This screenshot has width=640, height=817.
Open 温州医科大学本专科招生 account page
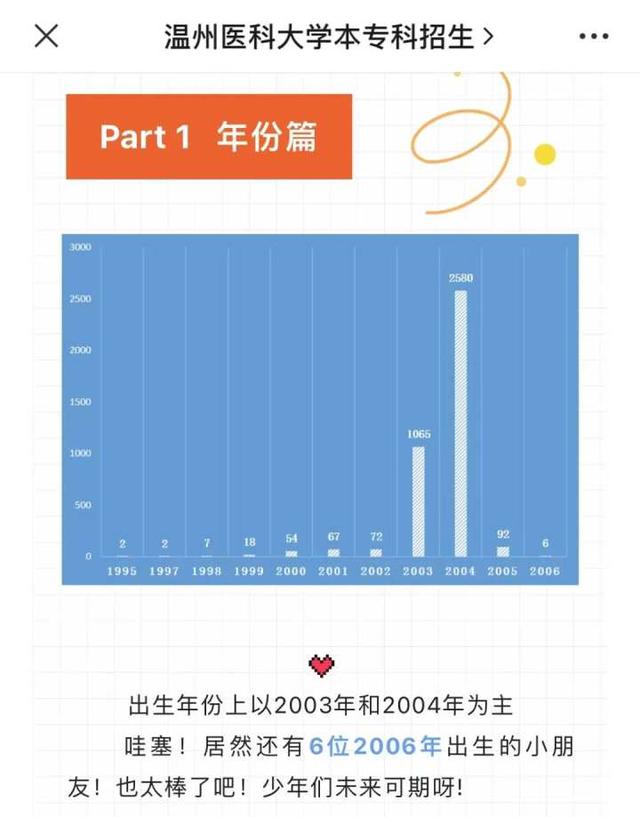pos(328,37)
